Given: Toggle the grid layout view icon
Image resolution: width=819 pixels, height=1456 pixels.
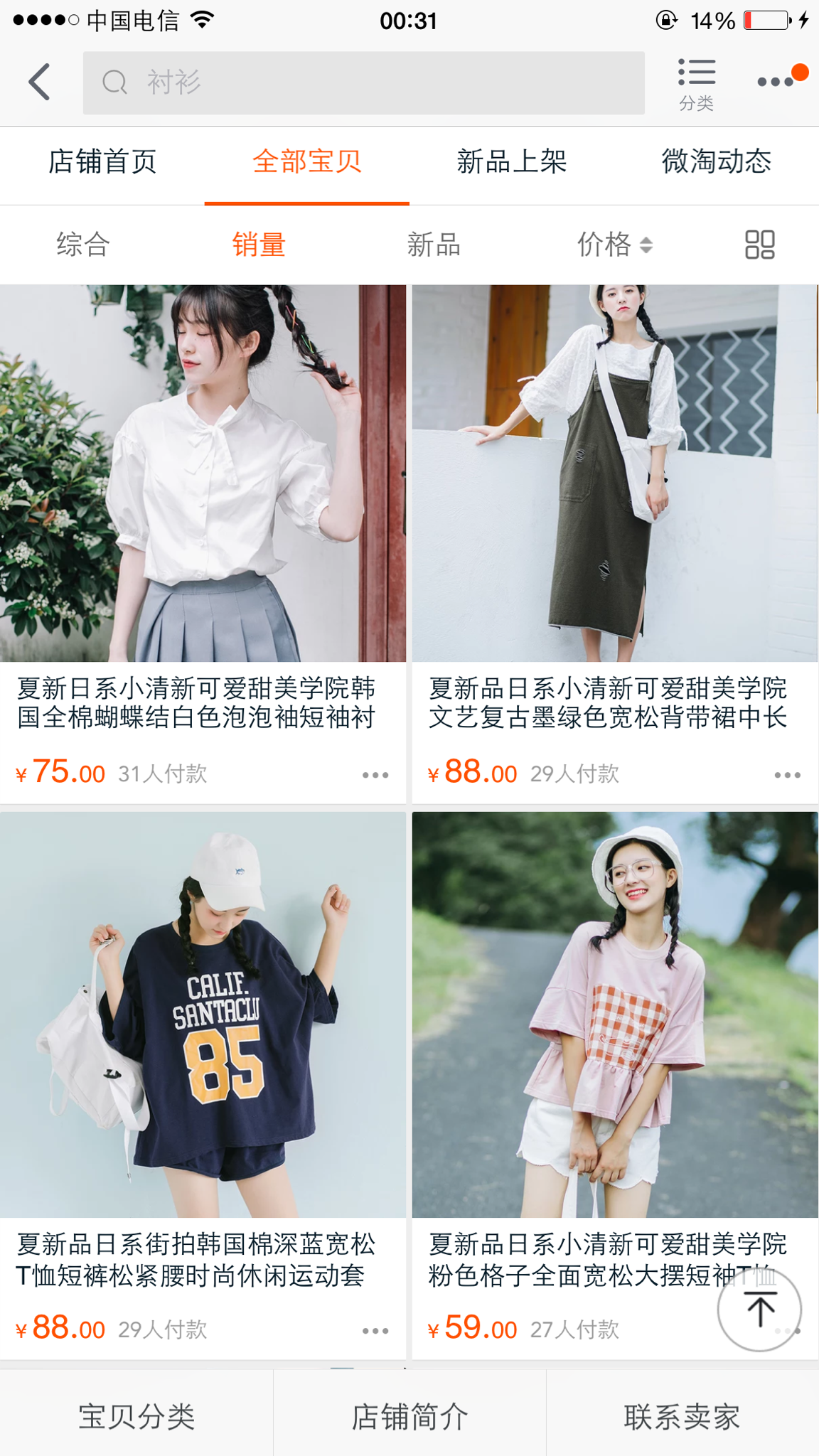Looking at the screenshot, I should [x=759, y=245].
